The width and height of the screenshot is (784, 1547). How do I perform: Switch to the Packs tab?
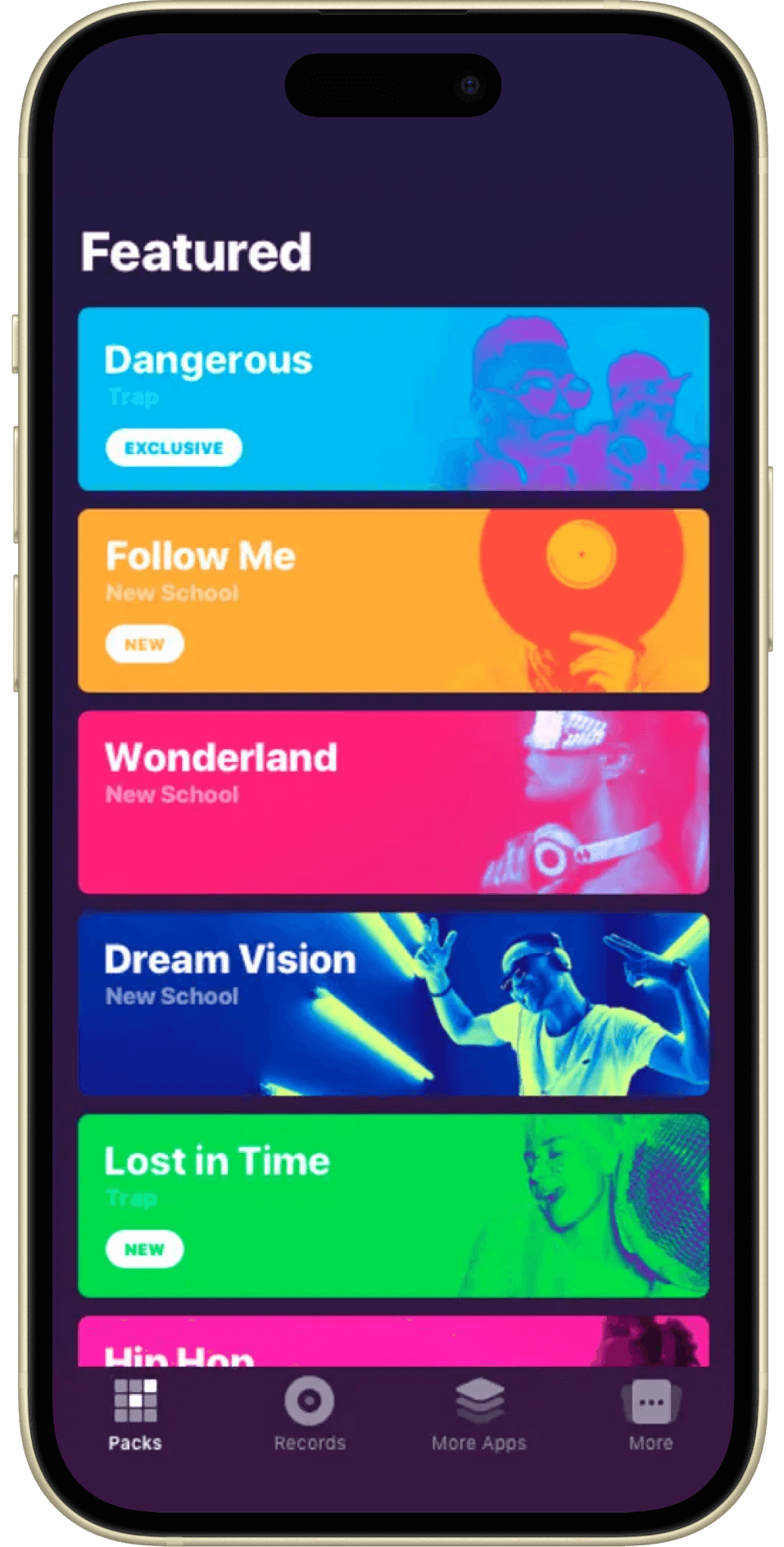click(135, 1415)
